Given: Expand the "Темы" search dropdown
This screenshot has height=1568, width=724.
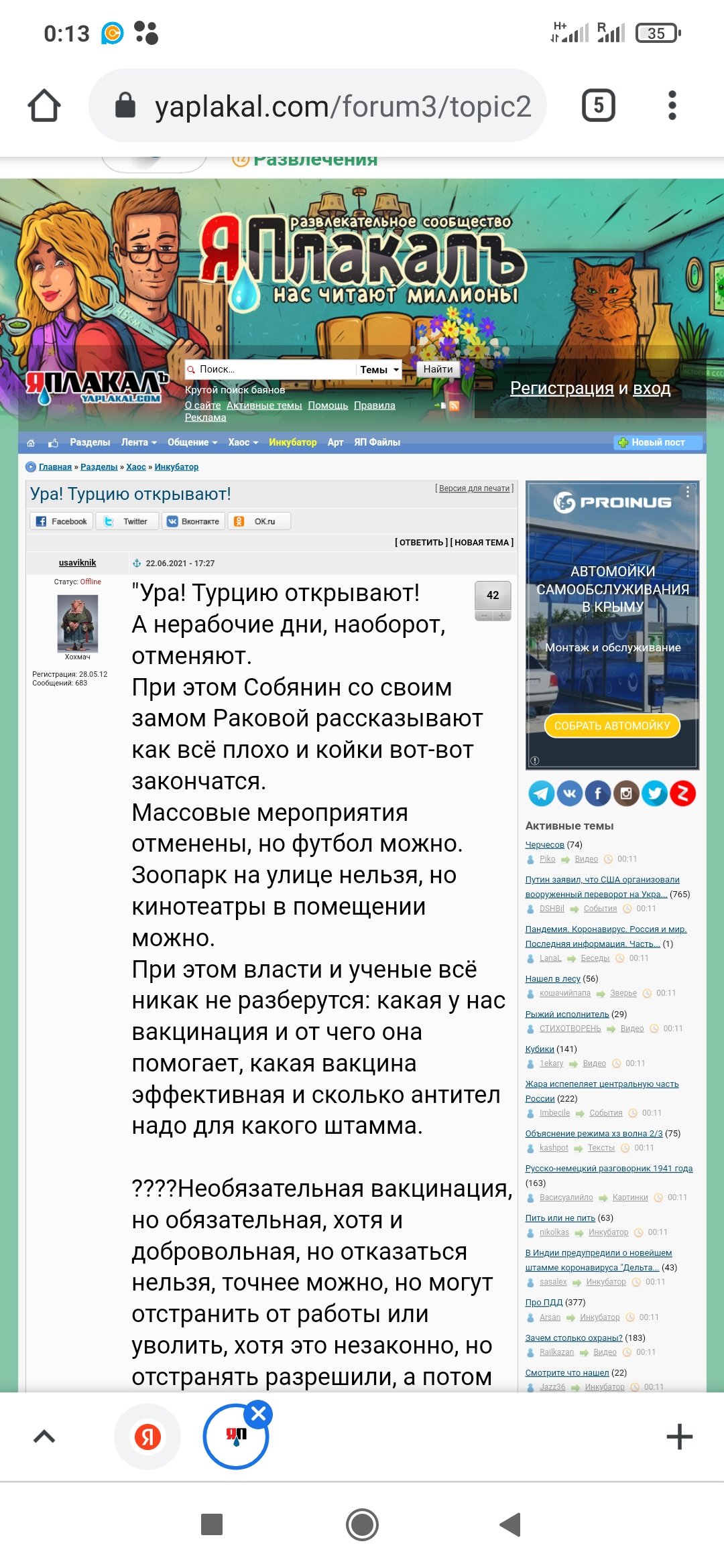Looking at the screenshot, I should pyautogui.click(x=379, y=370).
